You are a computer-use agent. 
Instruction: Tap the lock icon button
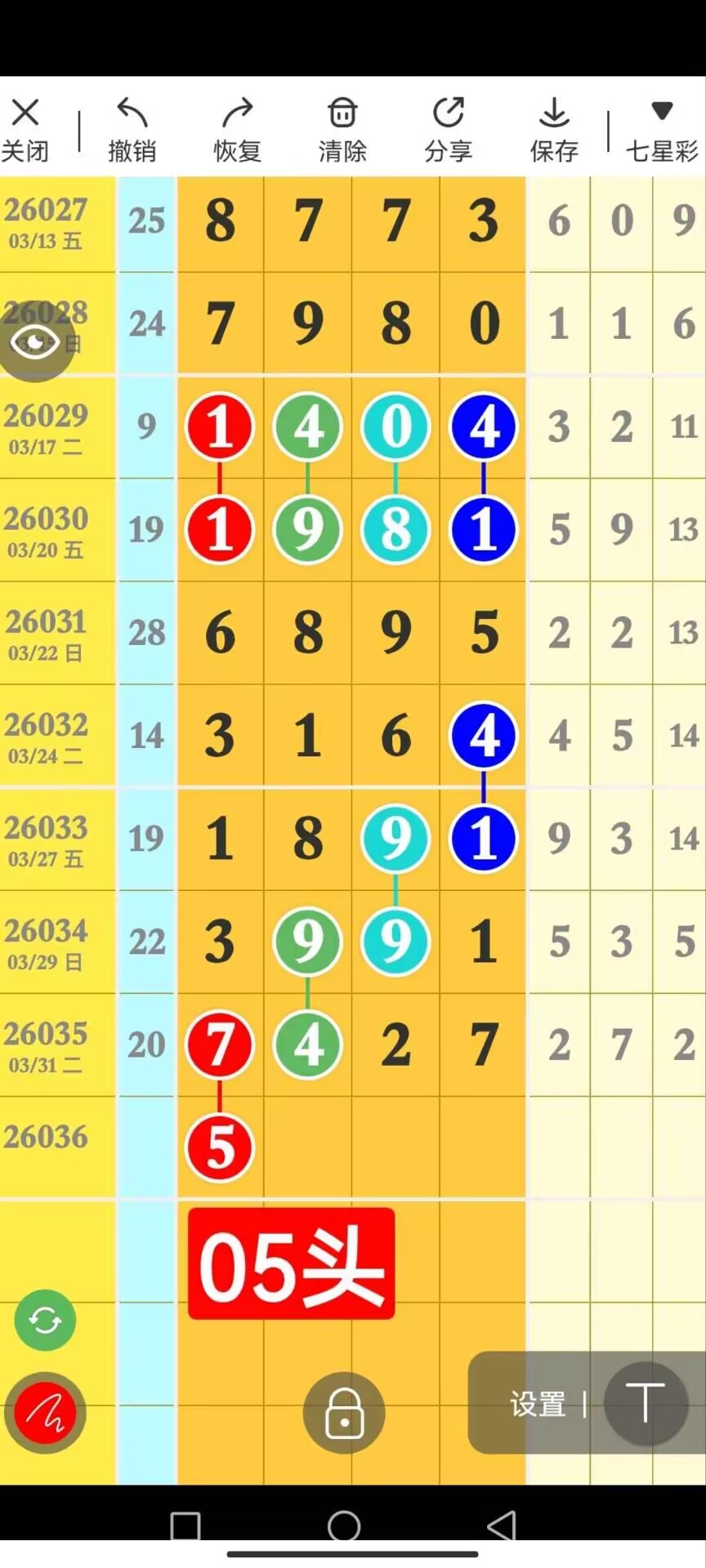(344, 1412)
